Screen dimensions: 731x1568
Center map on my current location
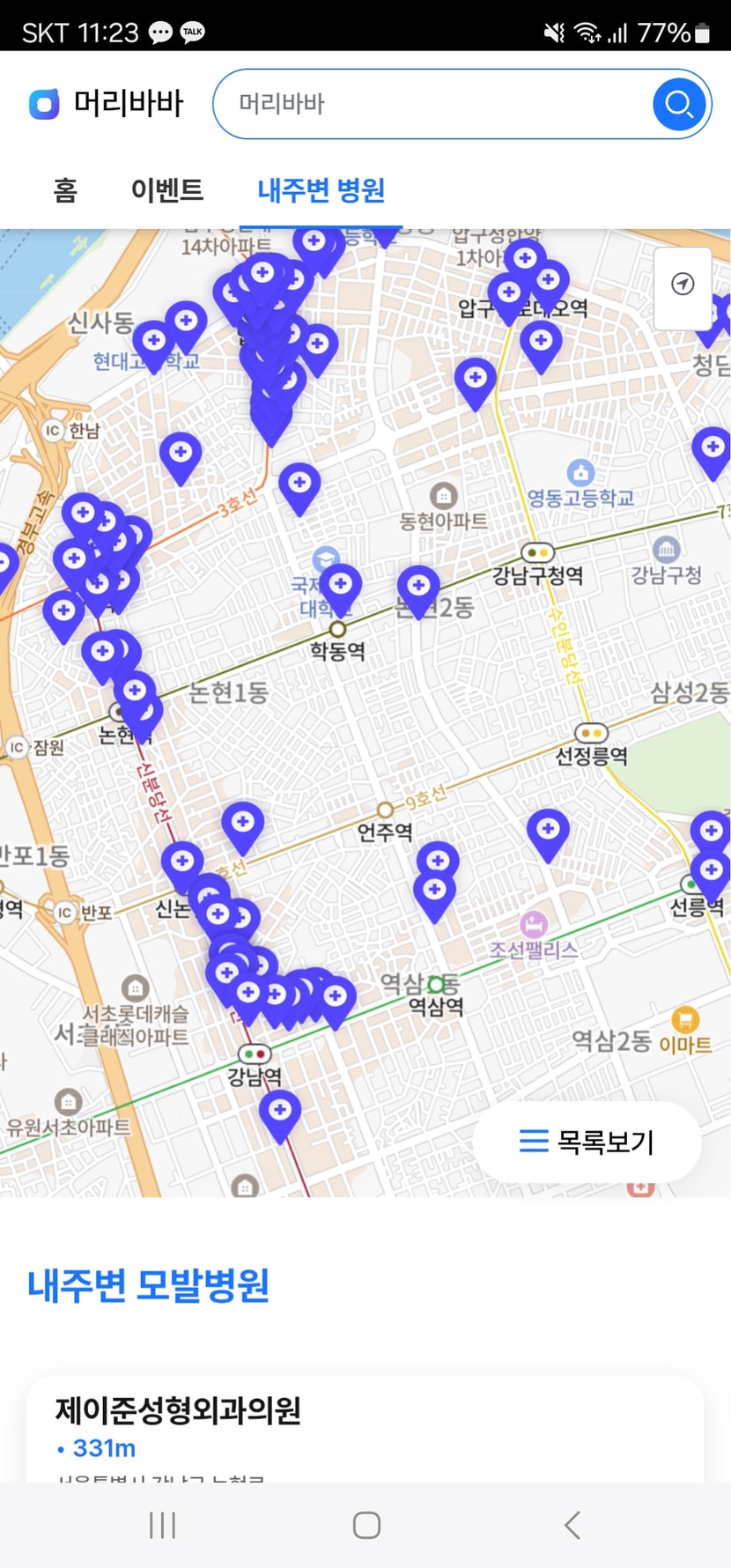(x=683, y=285)
